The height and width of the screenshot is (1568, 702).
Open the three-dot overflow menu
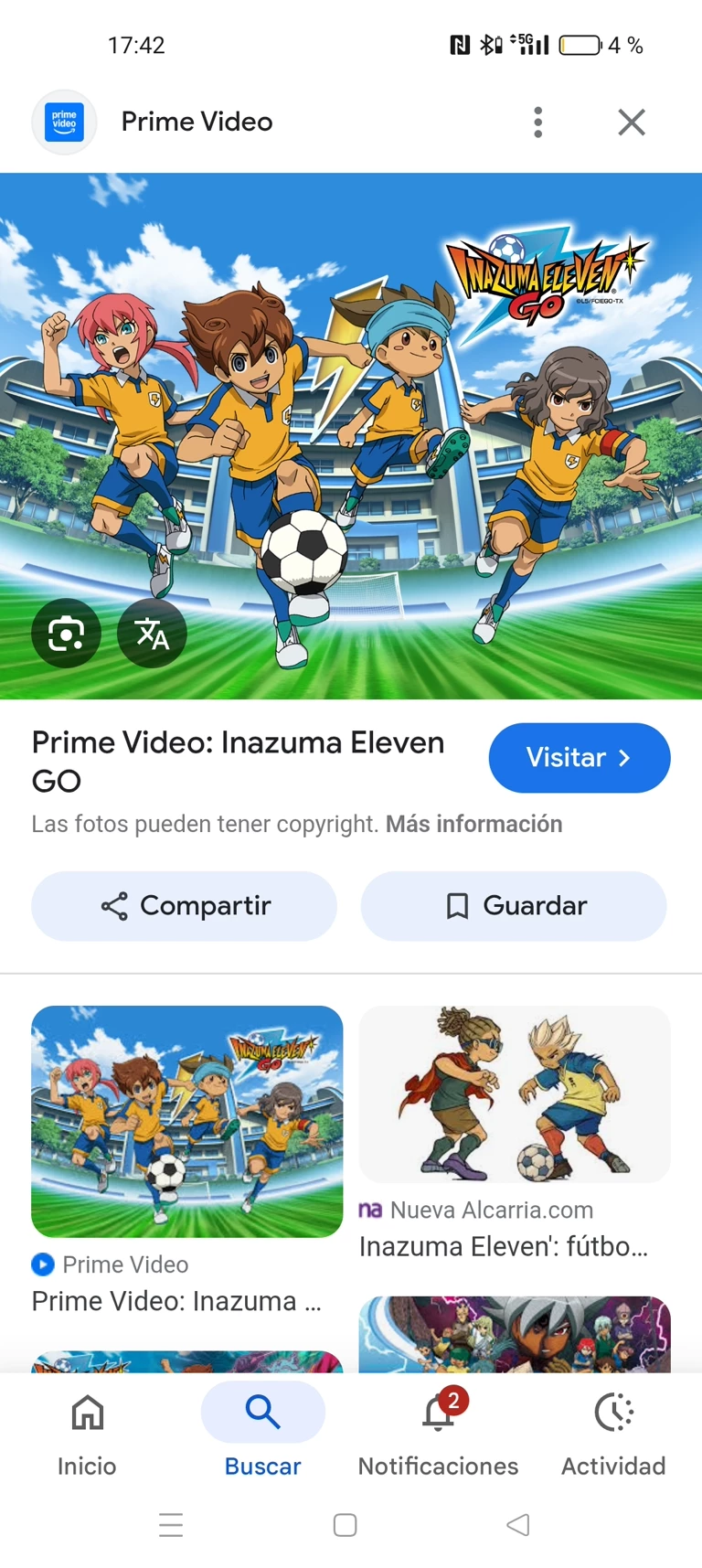pos(538,122)
